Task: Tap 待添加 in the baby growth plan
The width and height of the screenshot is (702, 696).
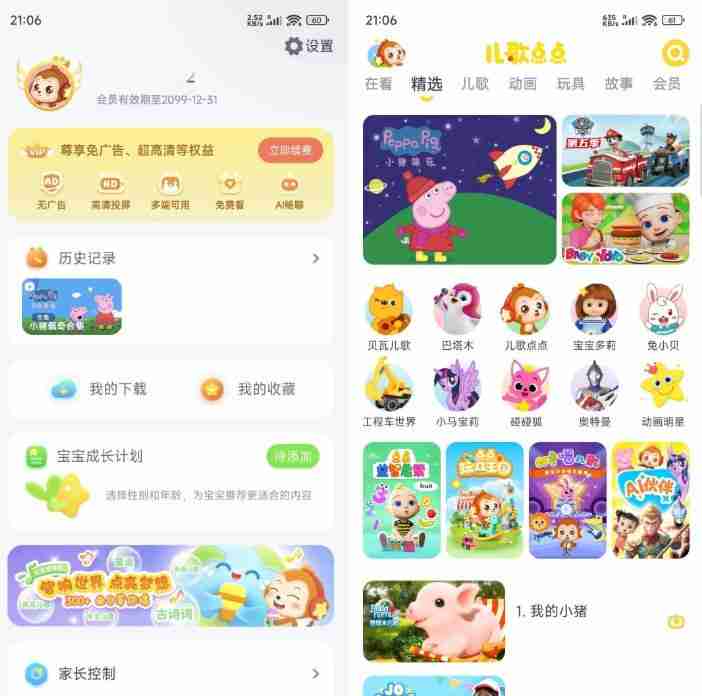Action: 293,456
